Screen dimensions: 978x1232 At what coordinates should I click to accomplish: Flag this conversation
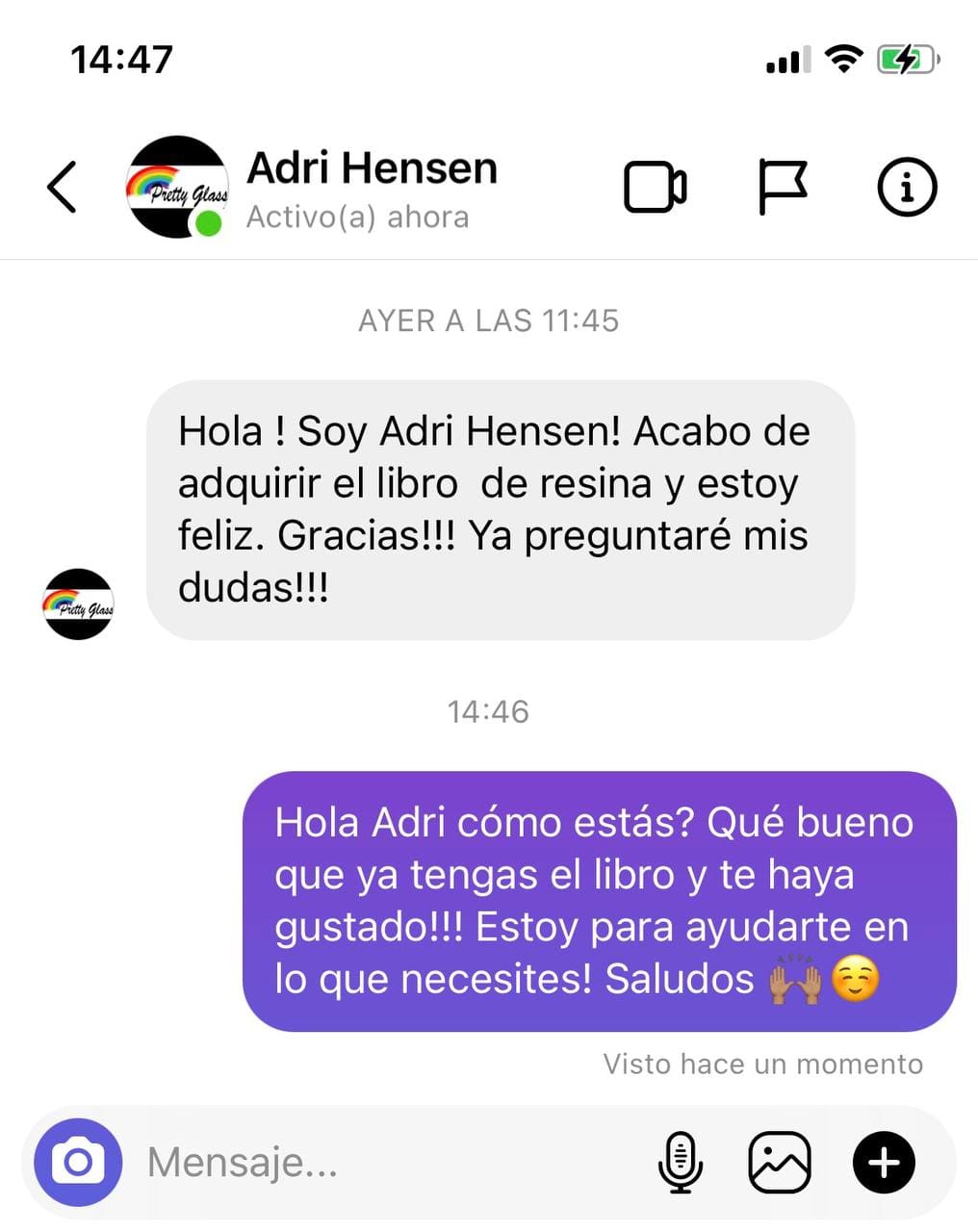[x=782, y=187]
